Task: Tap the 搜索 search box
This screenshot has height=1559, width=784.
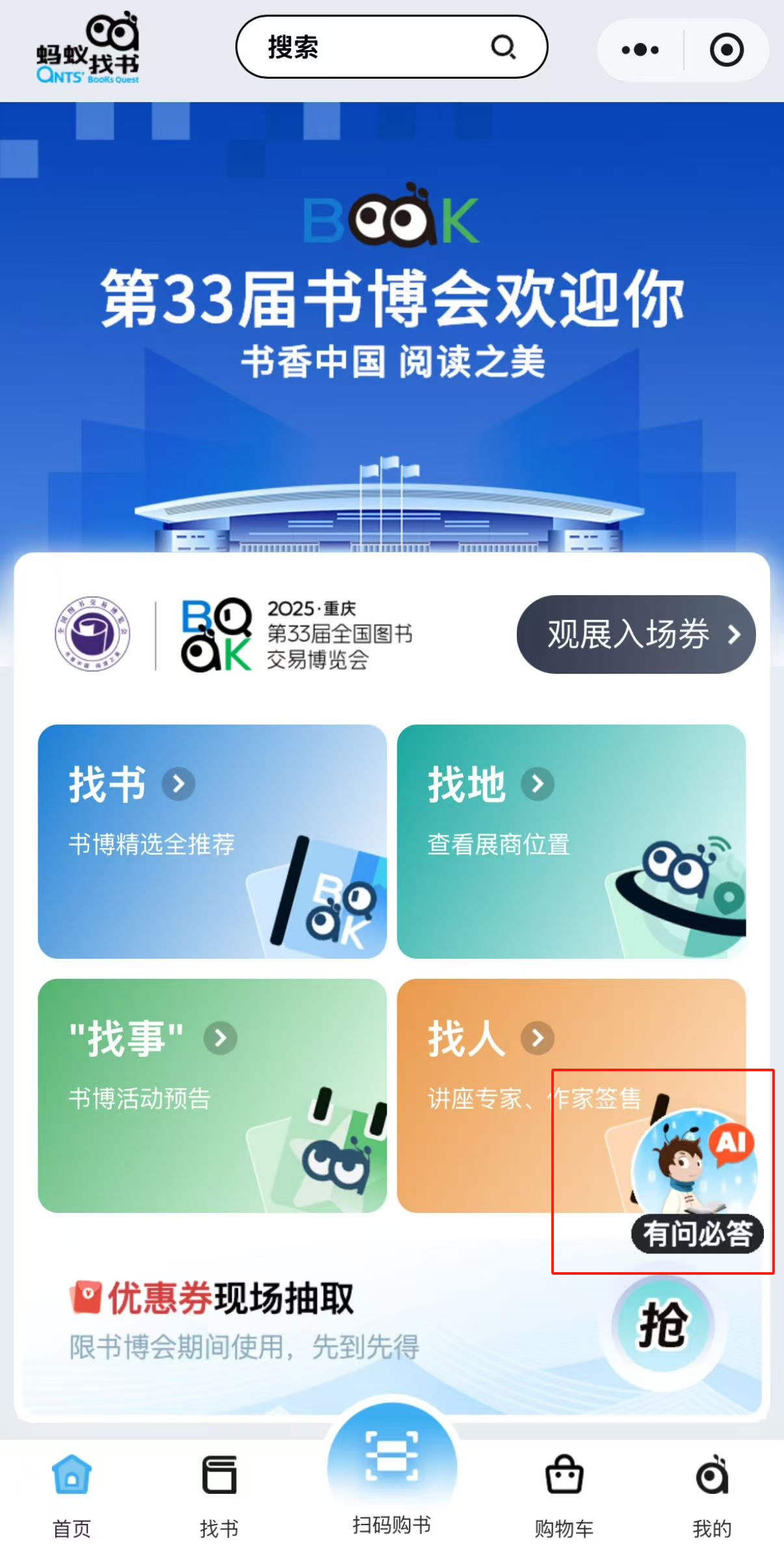Action: pos(391,47)
